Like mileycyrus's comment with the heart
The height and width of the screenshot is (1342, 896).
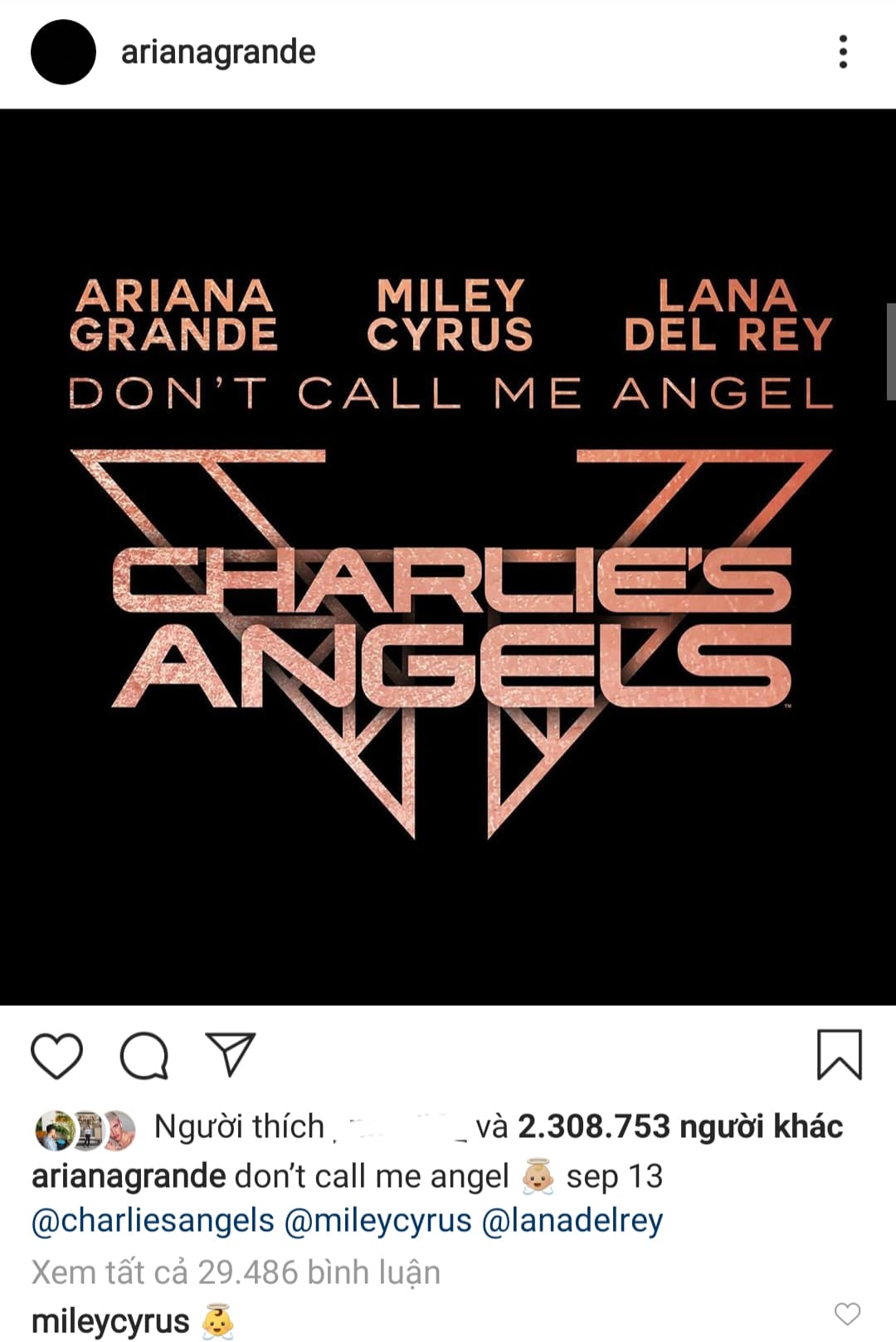[847, 1314]
